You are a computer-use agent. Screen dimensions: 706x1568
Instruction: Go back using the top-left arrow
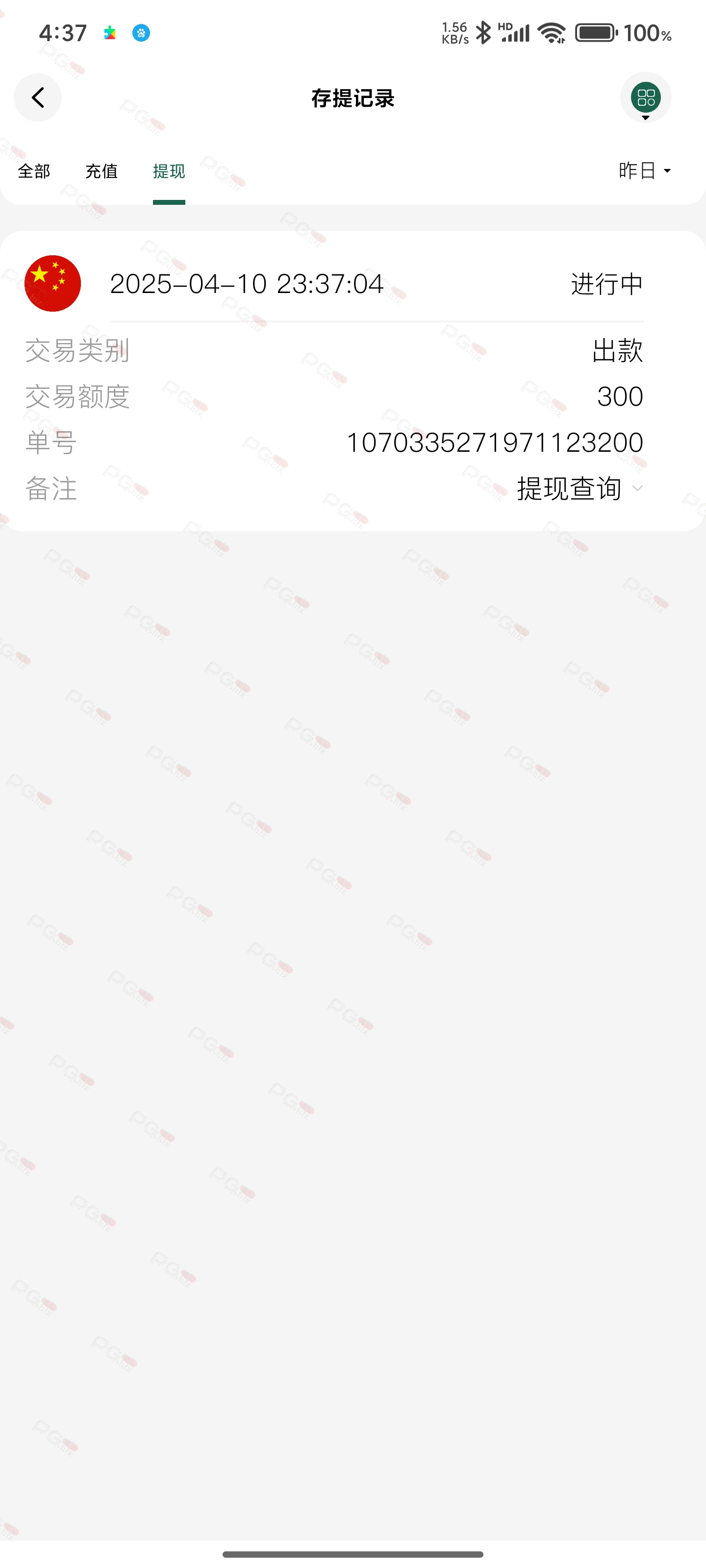click(38, 98)
